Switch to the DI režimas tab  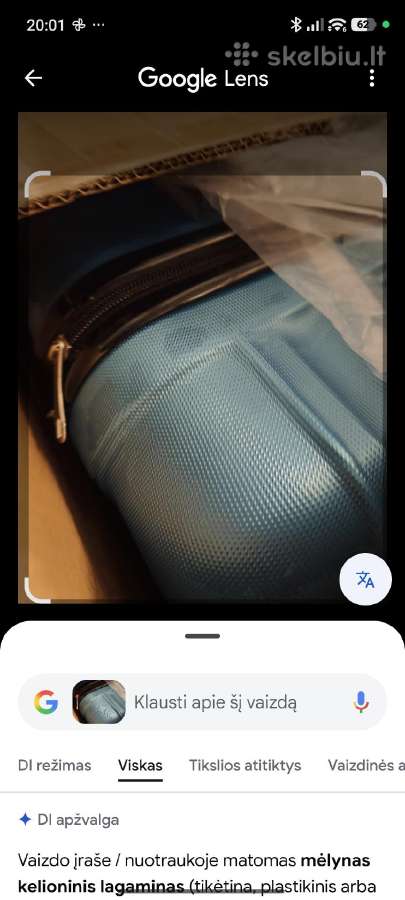click(54, 765)
